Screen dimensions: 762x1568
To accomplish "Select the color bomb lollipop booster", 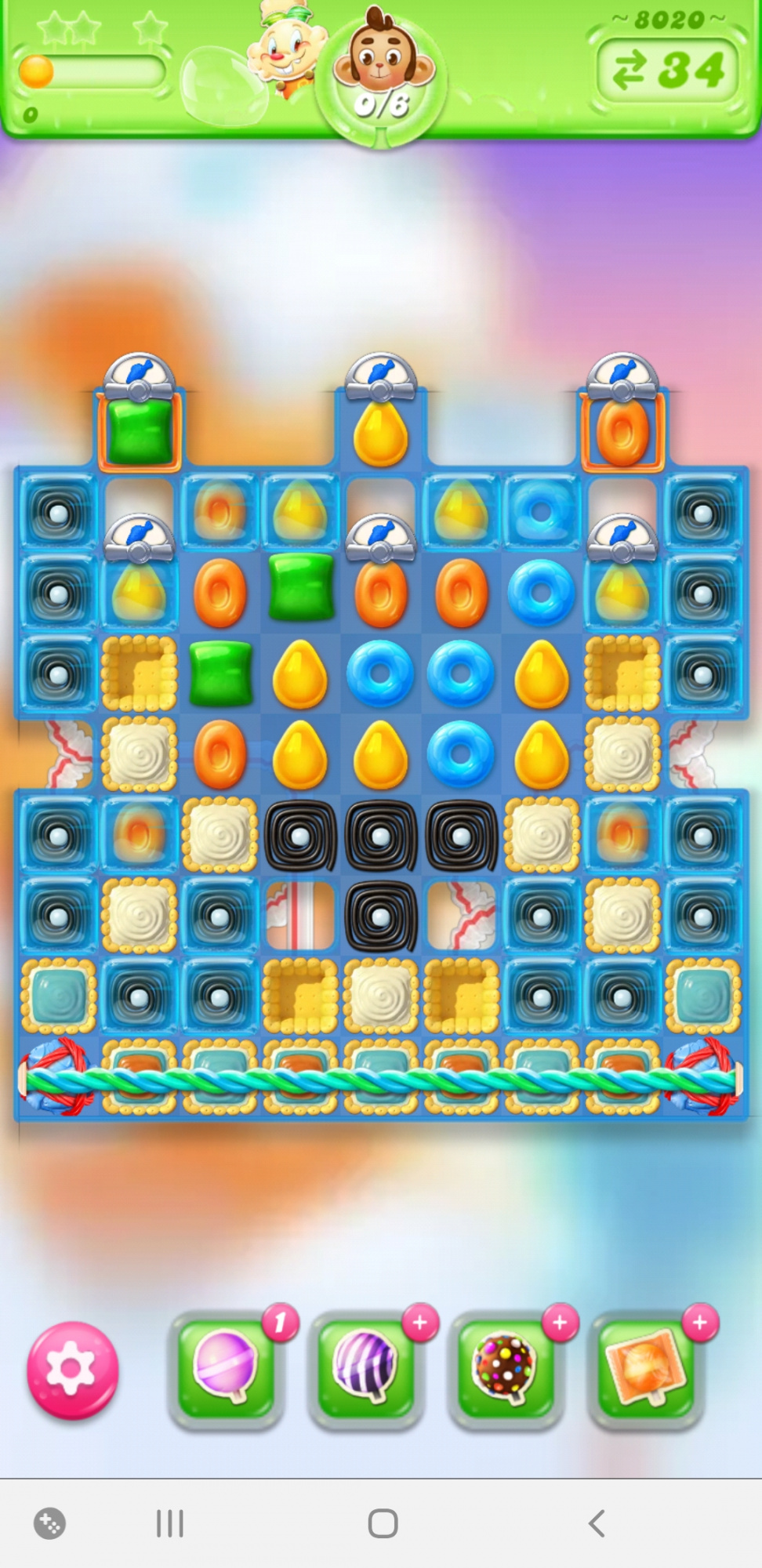I will tap(506, 1370).
